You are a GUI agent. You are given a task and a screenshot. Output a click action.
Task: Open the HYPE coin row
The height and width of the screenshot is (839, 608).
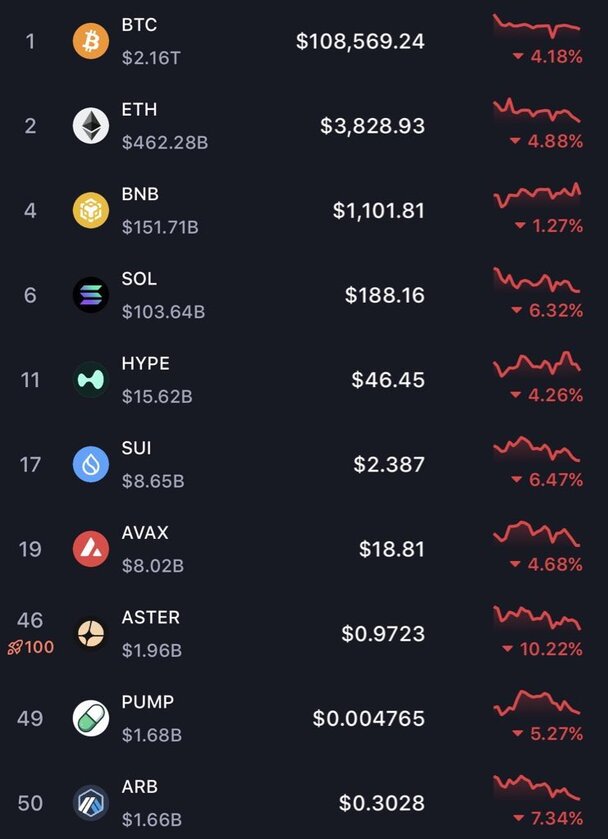coord(145,379)
